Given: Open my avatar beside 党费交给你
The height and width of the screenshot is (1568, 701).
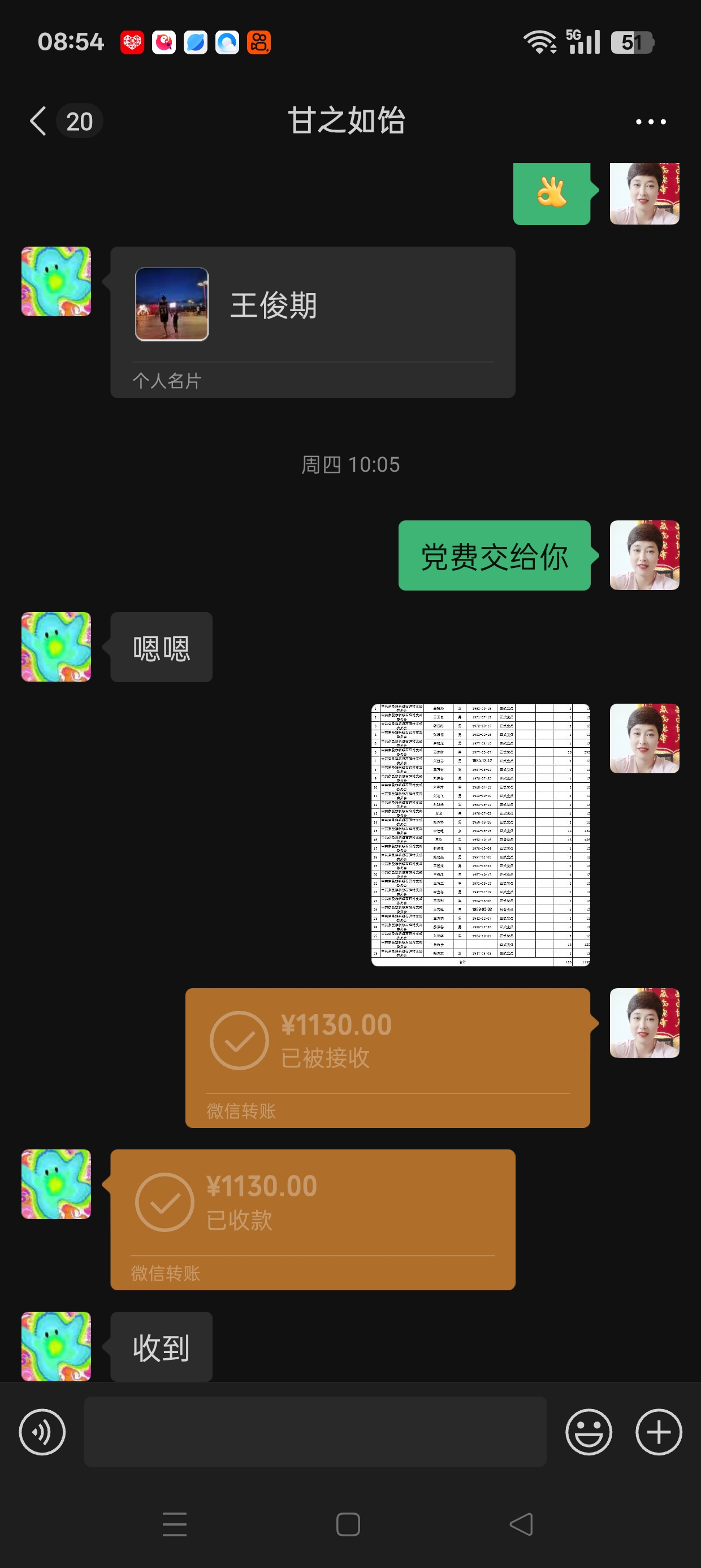Looking at the screenshot, I should tap(644, 555).
